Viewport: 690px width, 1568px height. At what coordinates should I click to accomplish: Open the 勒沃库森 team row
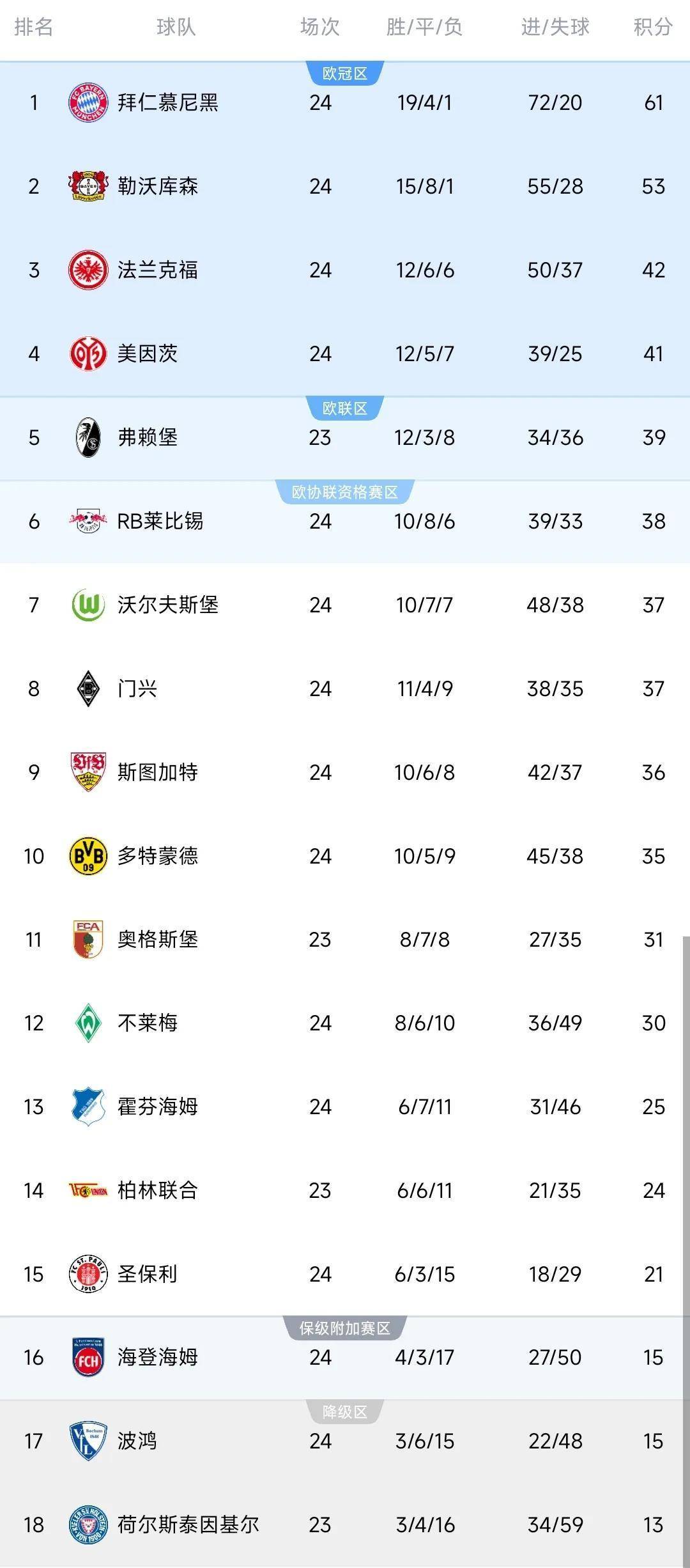345,186
